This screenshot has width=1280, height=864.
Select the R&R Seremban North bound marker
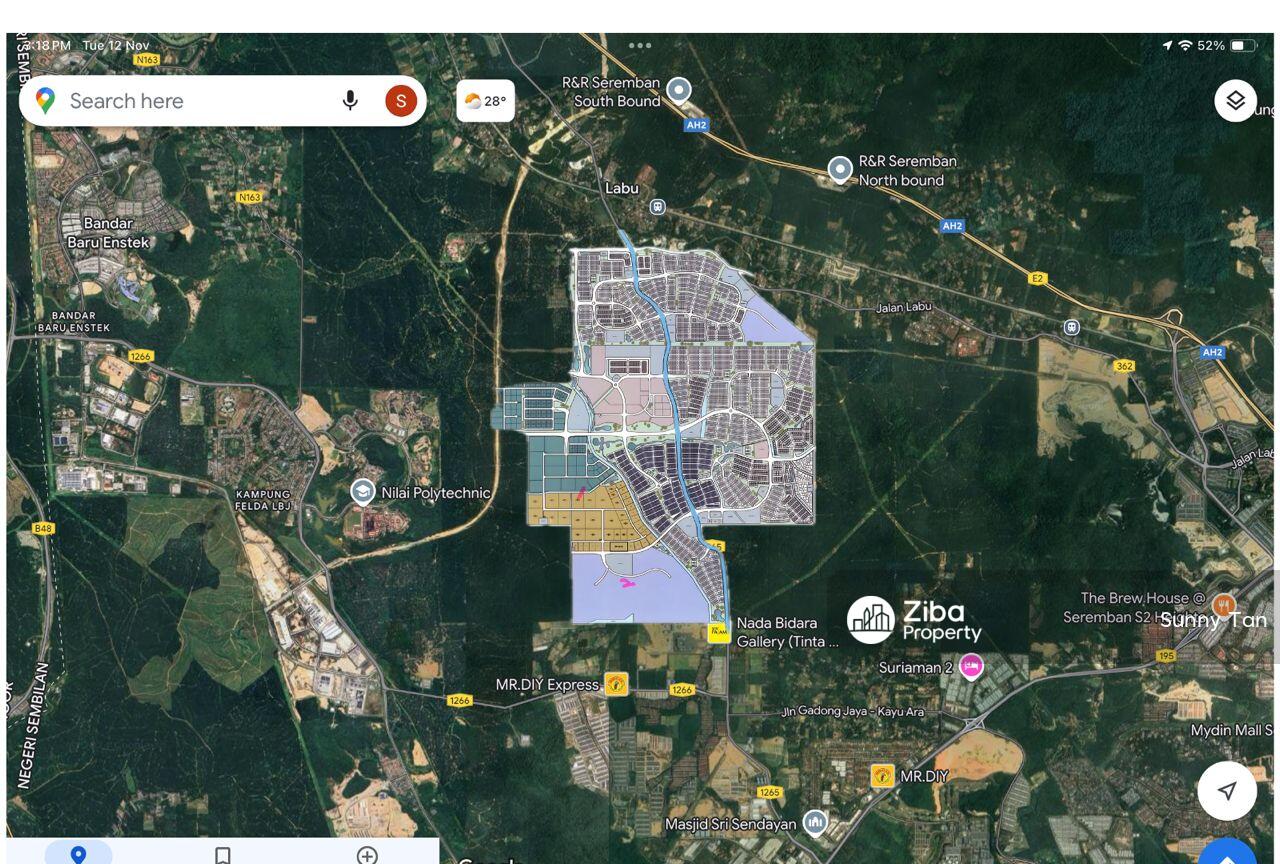click(x=840, y=170)
